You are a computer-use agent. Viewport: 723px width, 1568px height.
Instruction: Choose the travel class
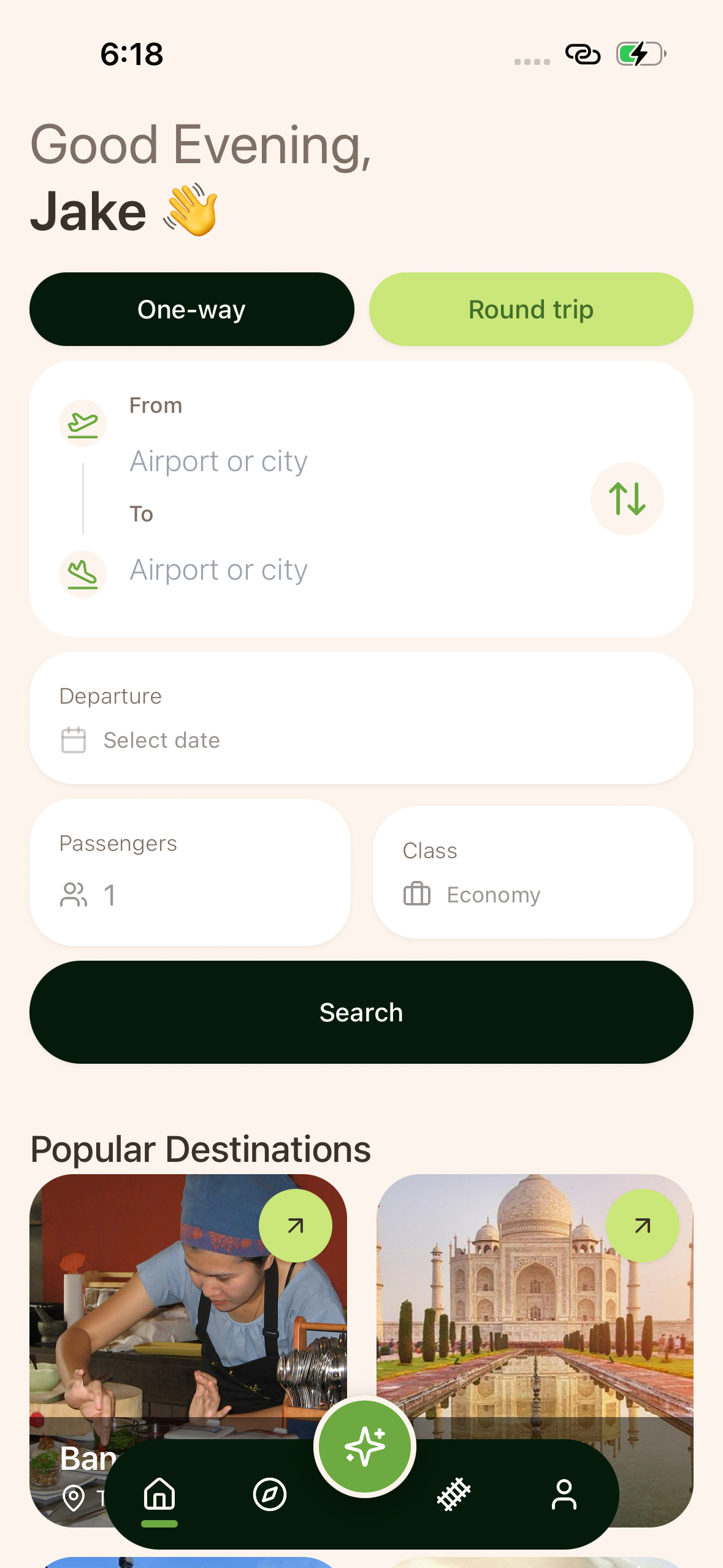[x=532, y=872]
